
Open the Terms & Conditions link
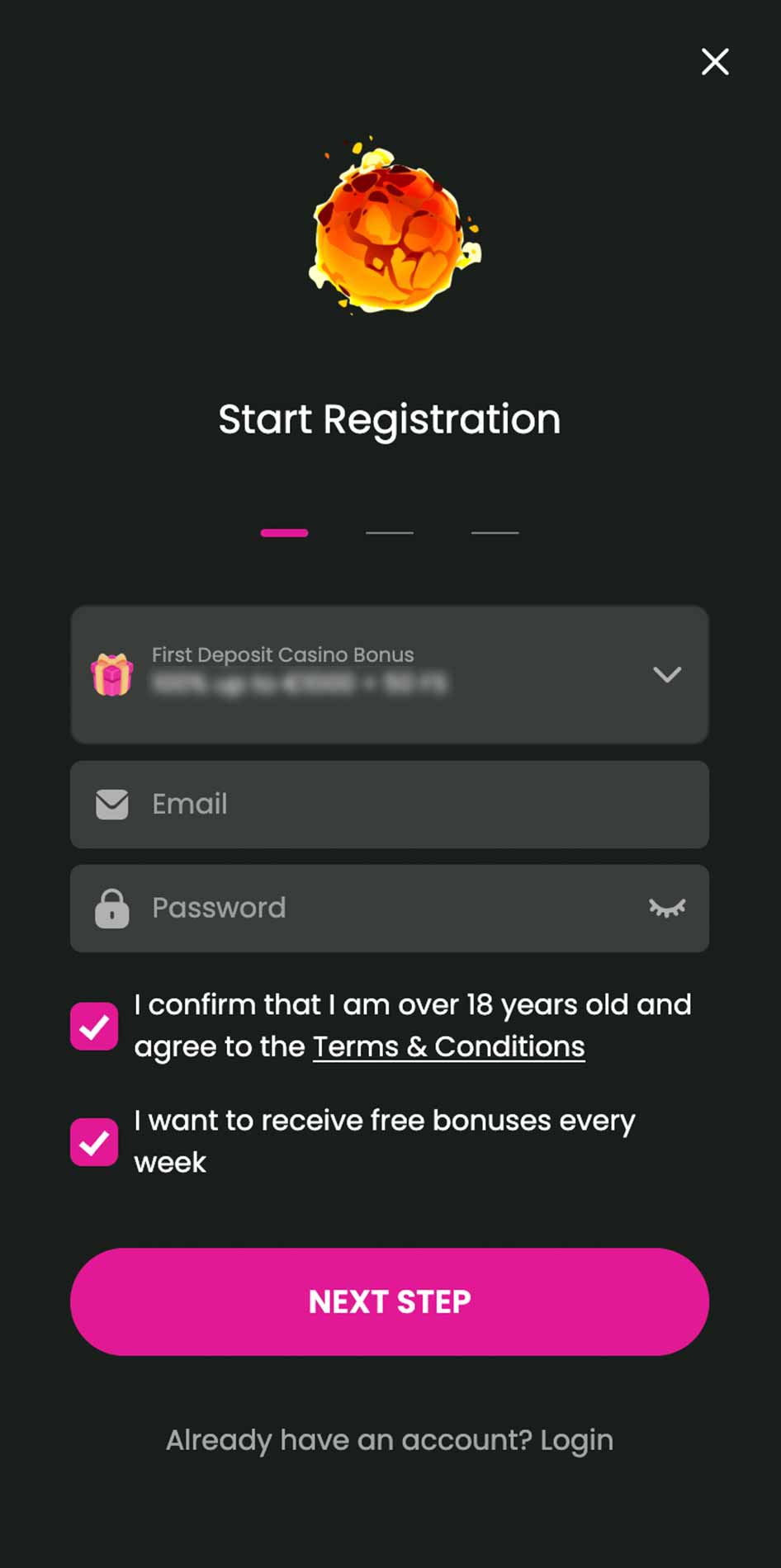tap(449, 1046)
